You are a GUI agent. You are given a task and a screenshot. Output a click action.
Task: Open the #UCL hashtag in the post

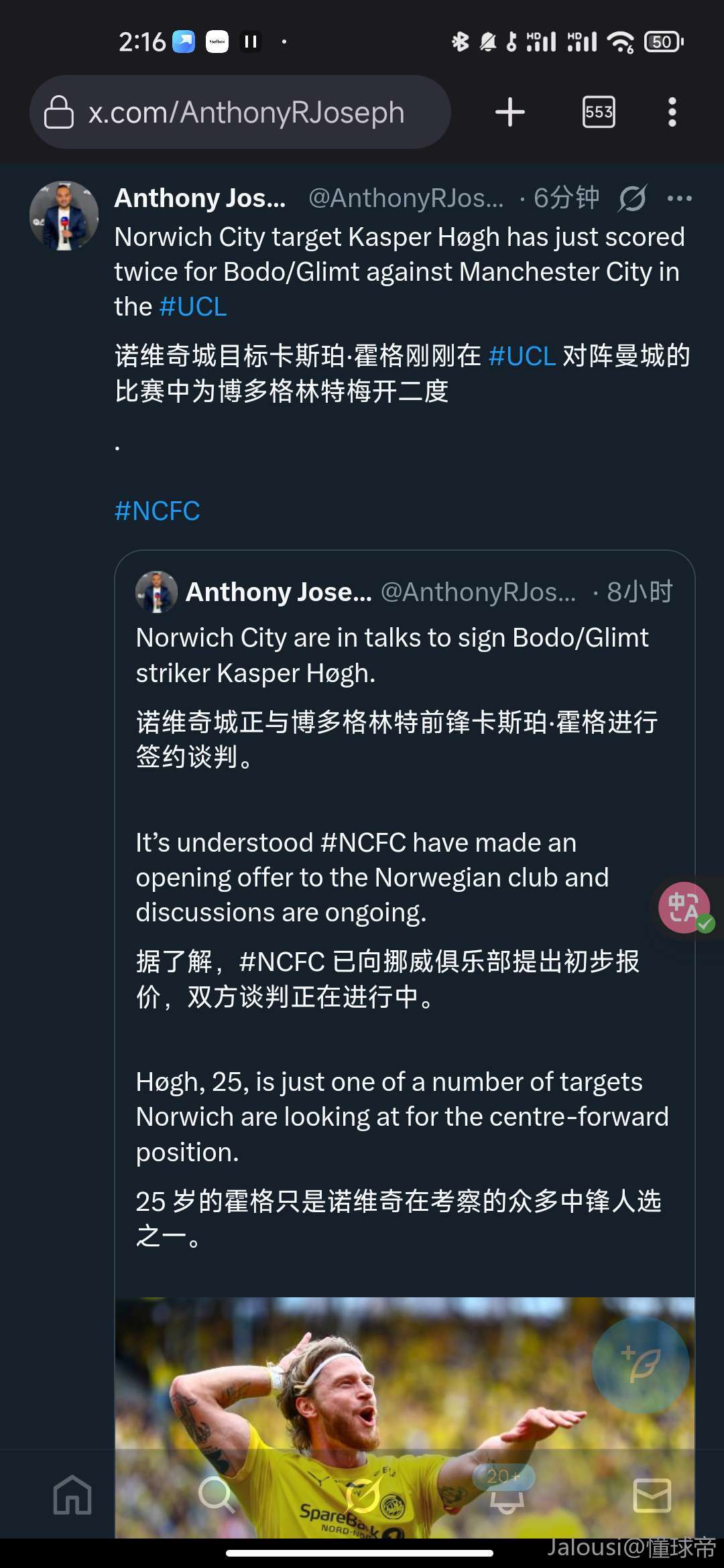pos(193,307)
